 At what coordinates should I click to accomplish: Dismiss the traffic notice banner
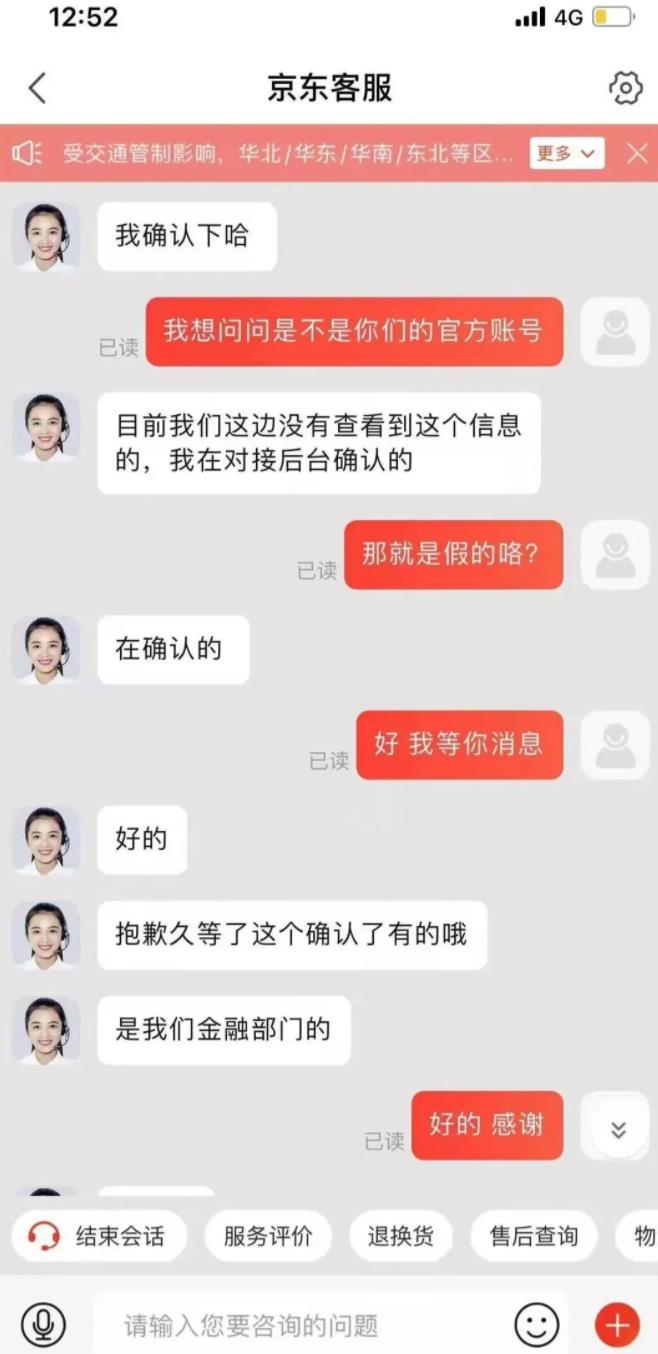(637, 153)
